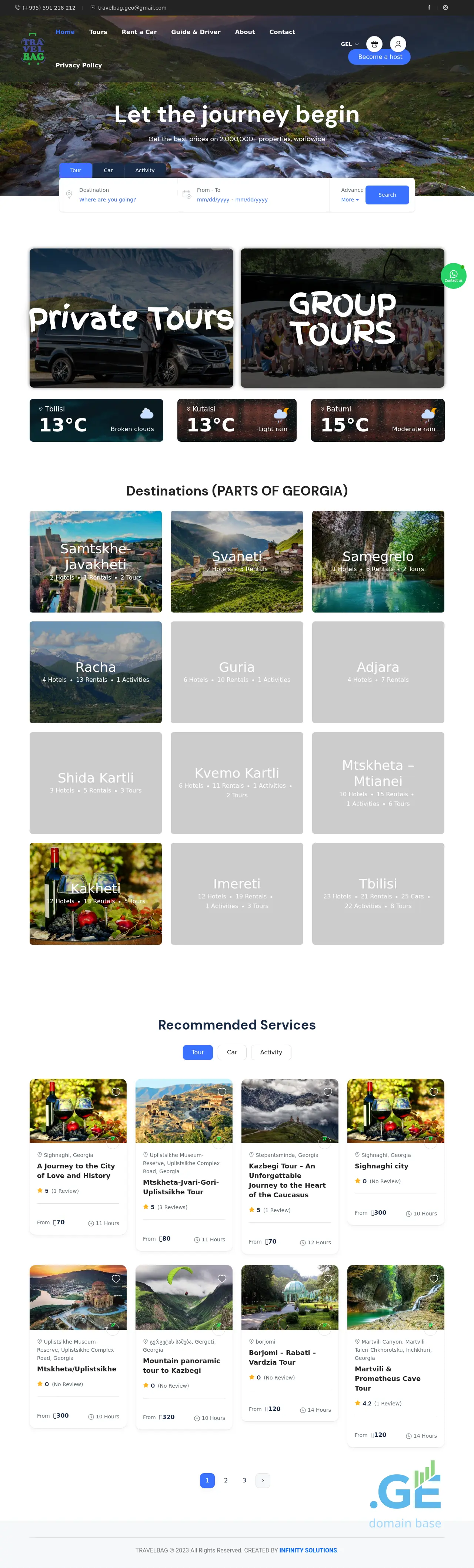The image size is (474, 1568).
Task: View the Kakheti destination tile
Action: [96, 893]
